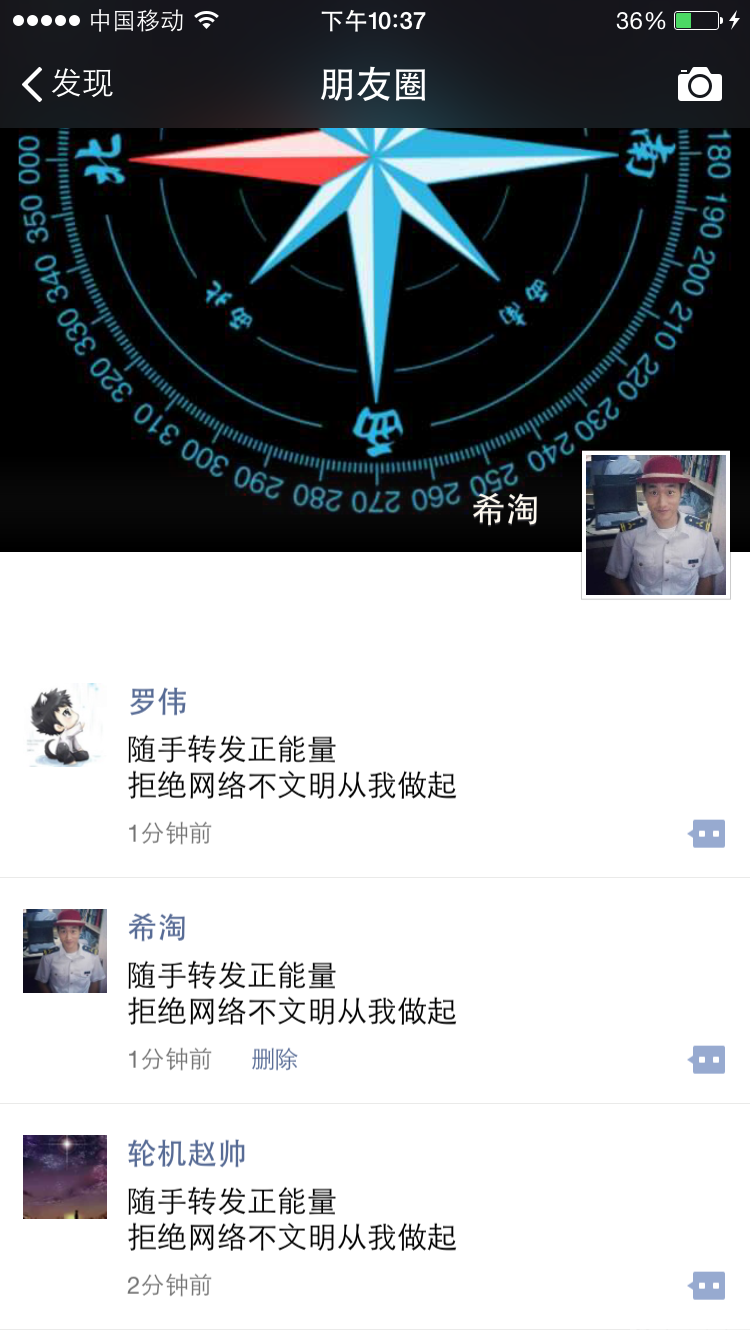The width and height of the screenshot is (750, 1334).
Task: Open comment menu on 罗伟's post
Action: point(707,833)
